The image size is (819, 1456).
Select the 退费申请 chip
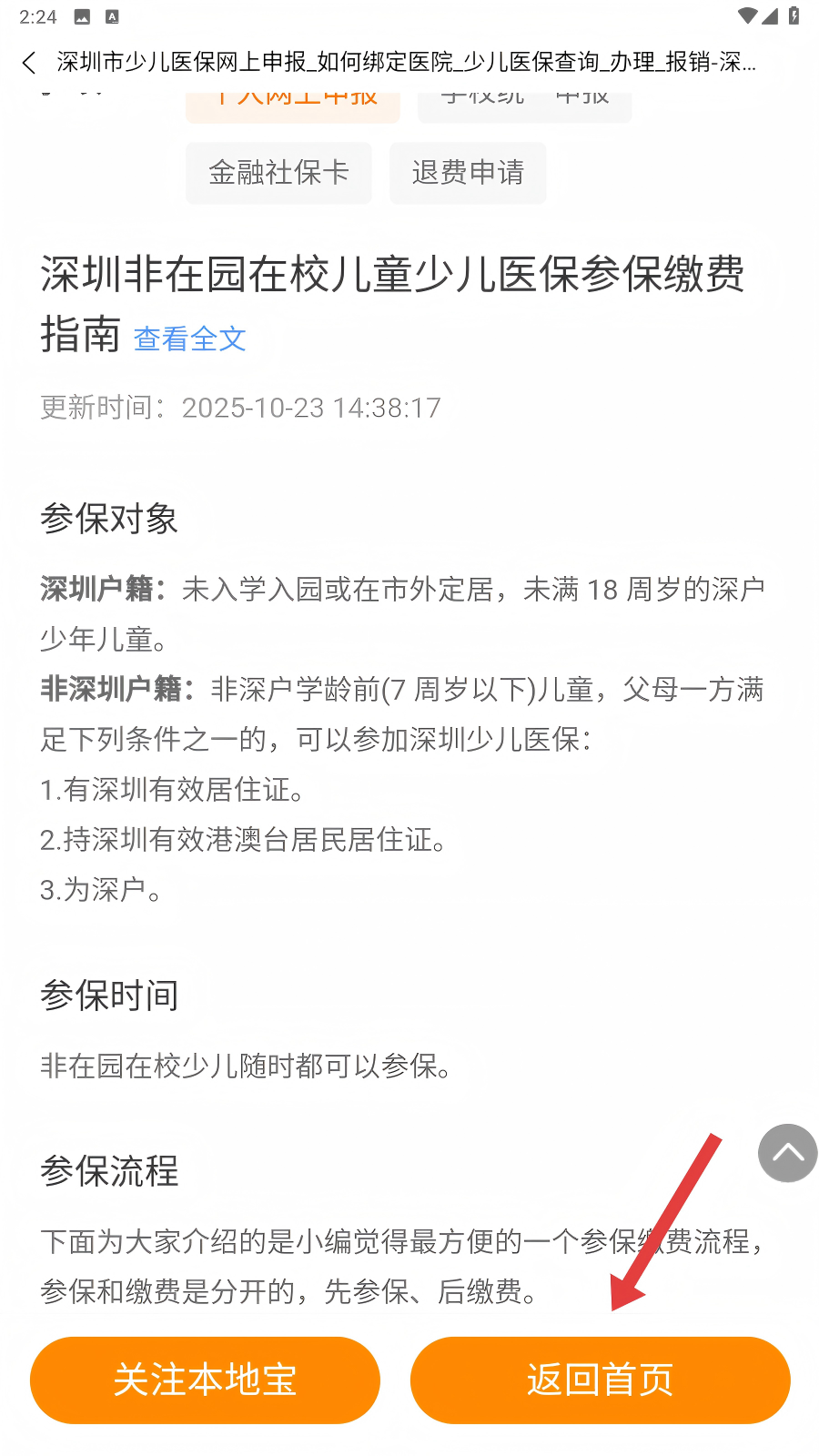click(x=468, y=172)
